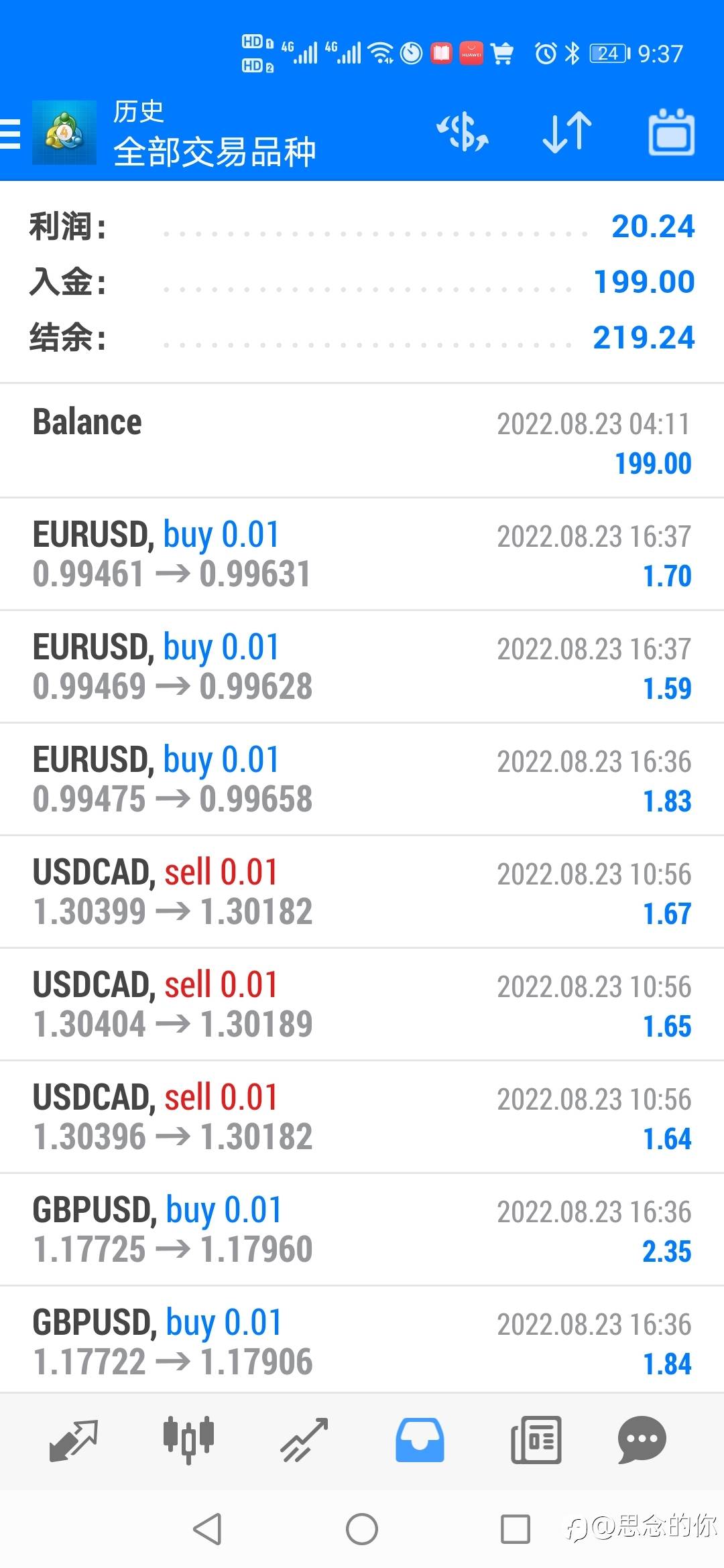Switch to the News tab
The image size is (724, 1568).
pyautogui.click(x=536, y=1439)
